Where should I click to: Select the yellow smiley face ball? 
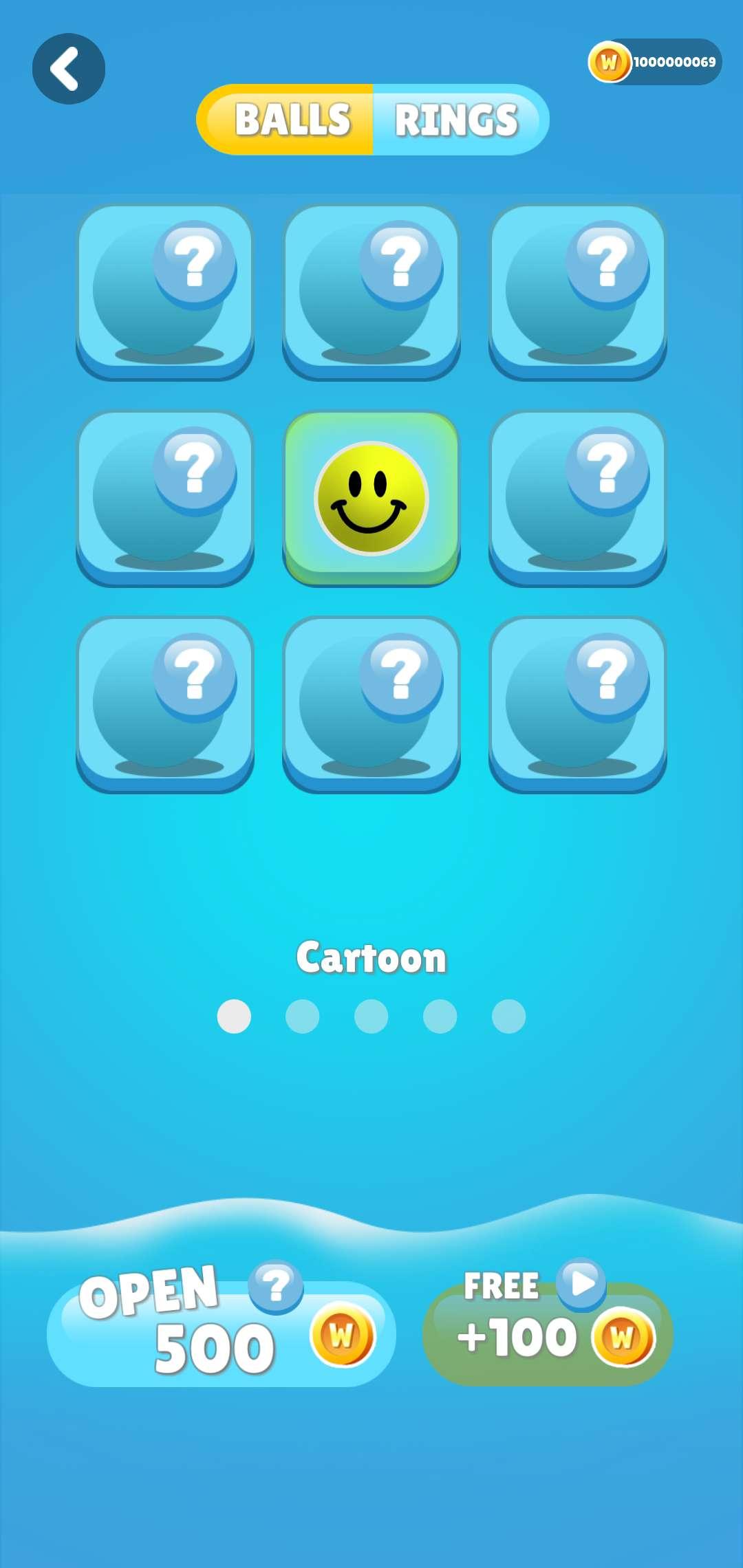pyautogui.click(x=371, y=498)
